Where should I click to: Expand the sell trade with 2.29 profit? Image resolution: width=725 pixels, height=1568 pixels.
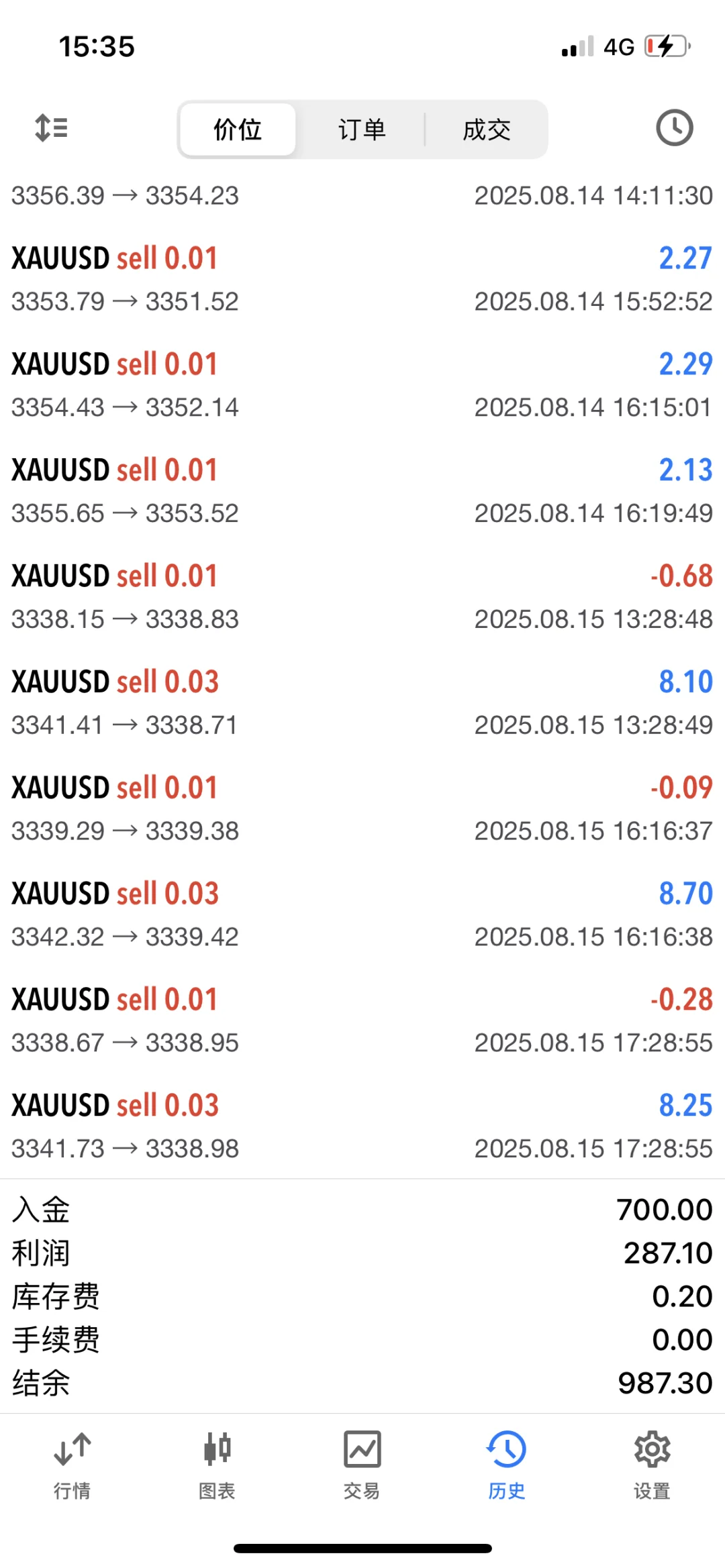coord(362,385)
